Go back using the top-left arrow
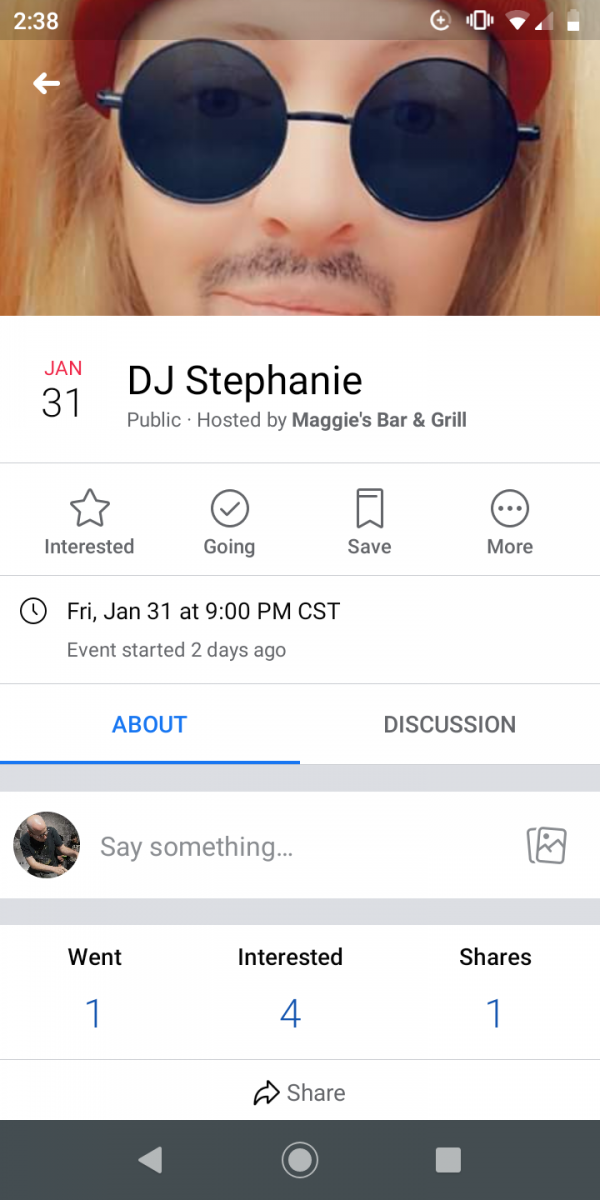Screen dimensions: 600x1200 (46, 84)
